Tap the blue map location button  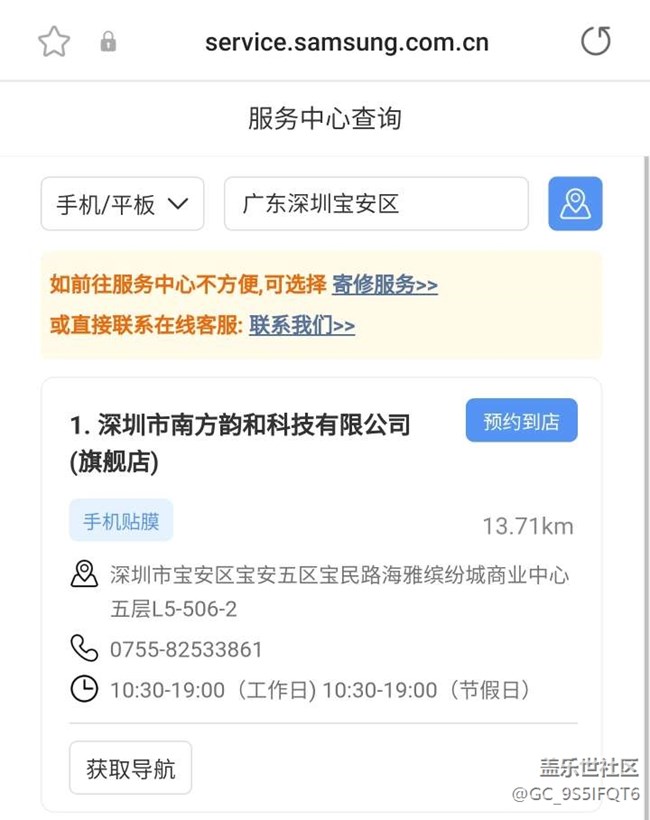575,204
